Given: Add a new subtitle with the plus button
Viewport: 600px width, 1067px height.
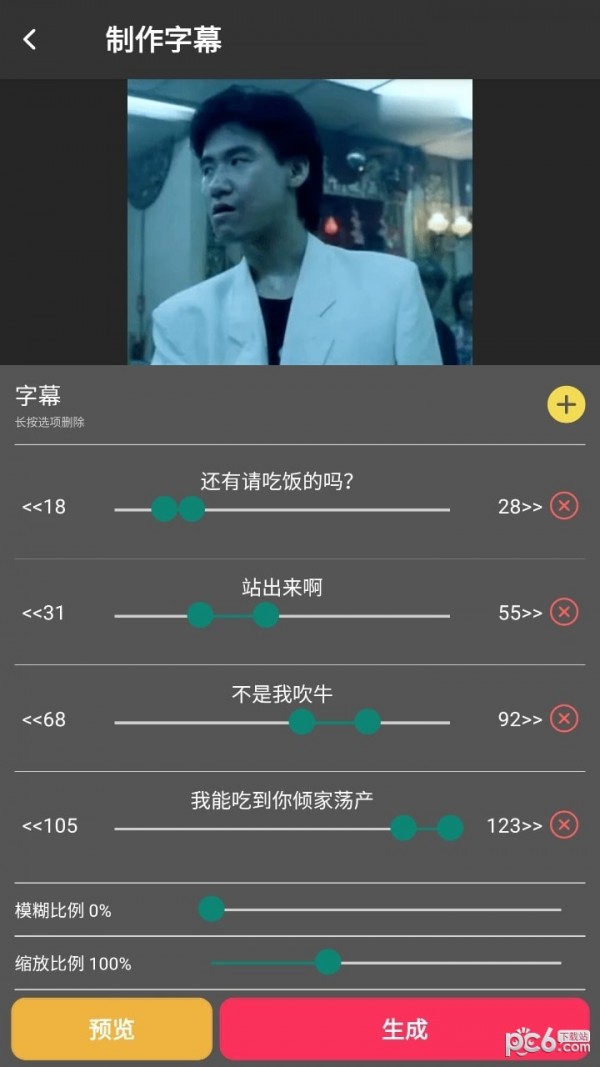Looking at the screenshot, I should tap(566, 405).
